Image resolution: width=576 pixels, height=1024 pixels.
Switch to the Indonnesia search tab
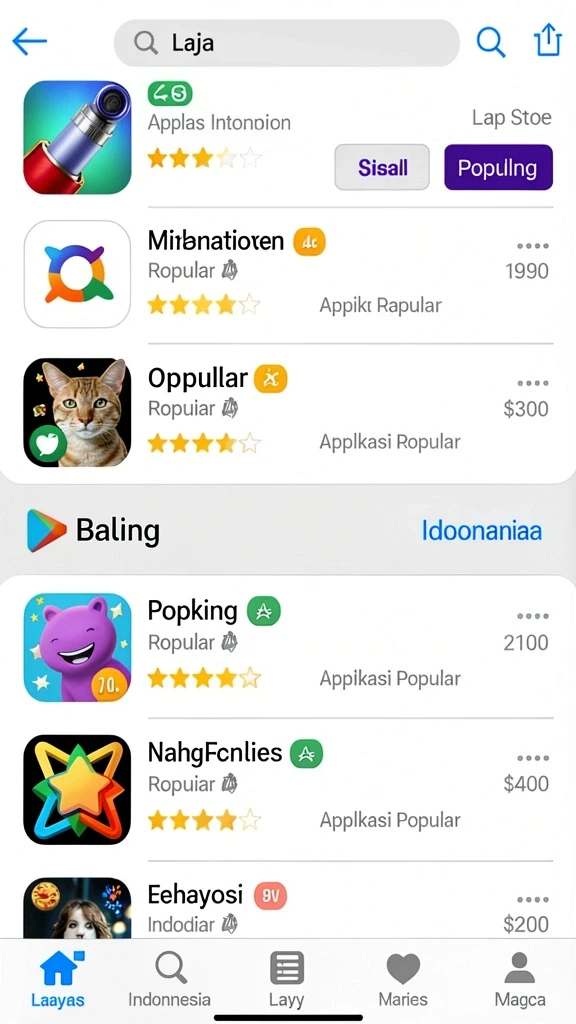(x=170, y=979)
